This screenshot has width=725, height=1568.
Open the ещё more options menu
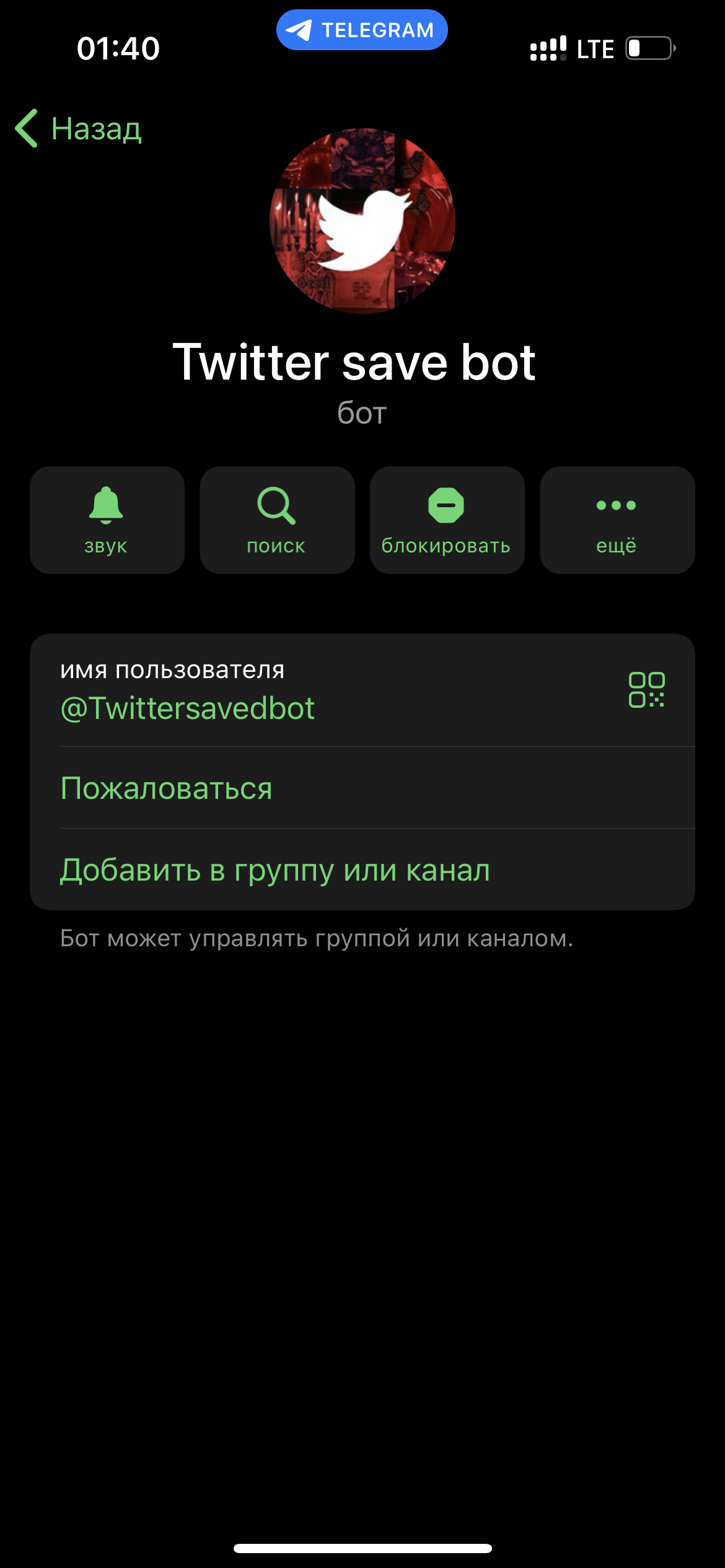point(617,520)
